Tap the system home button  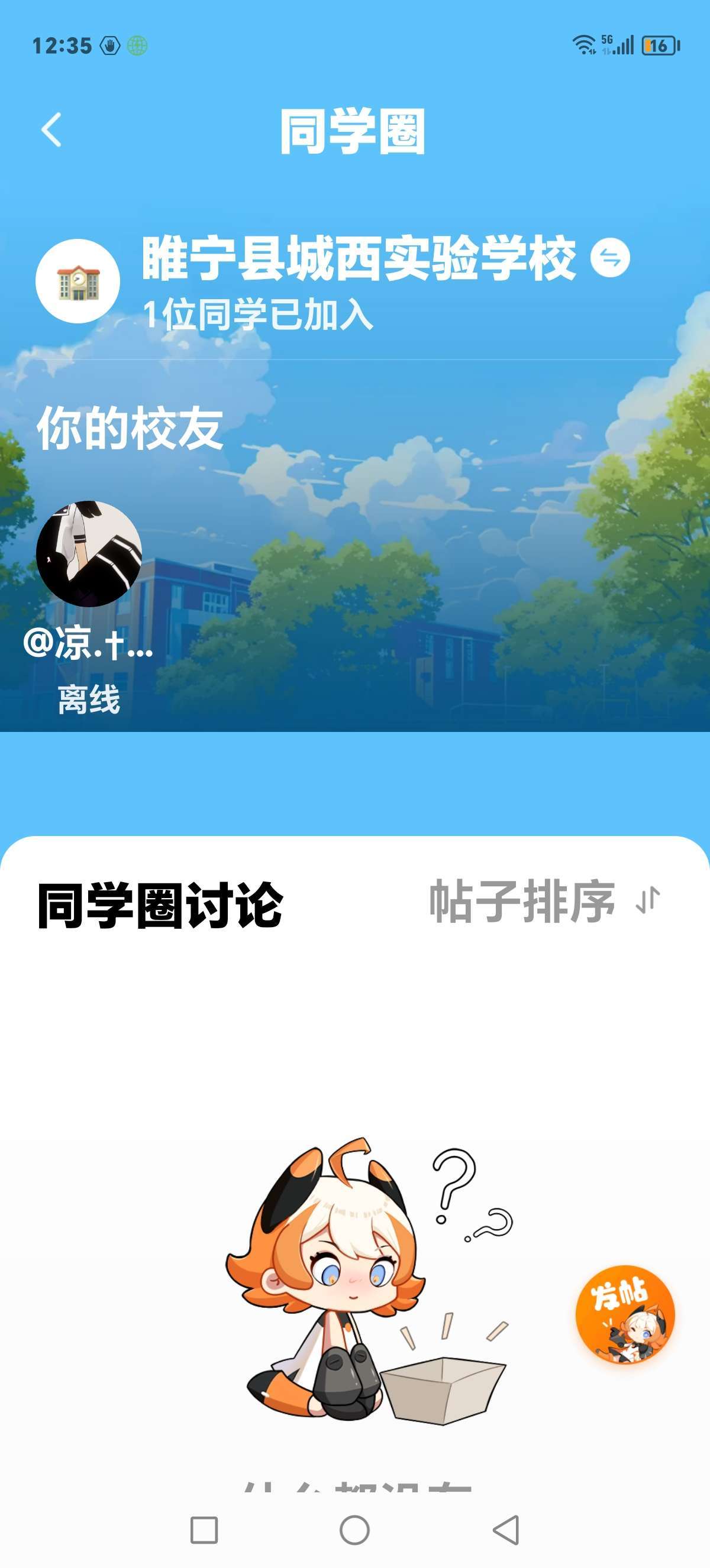click(x=355, y=1530)
